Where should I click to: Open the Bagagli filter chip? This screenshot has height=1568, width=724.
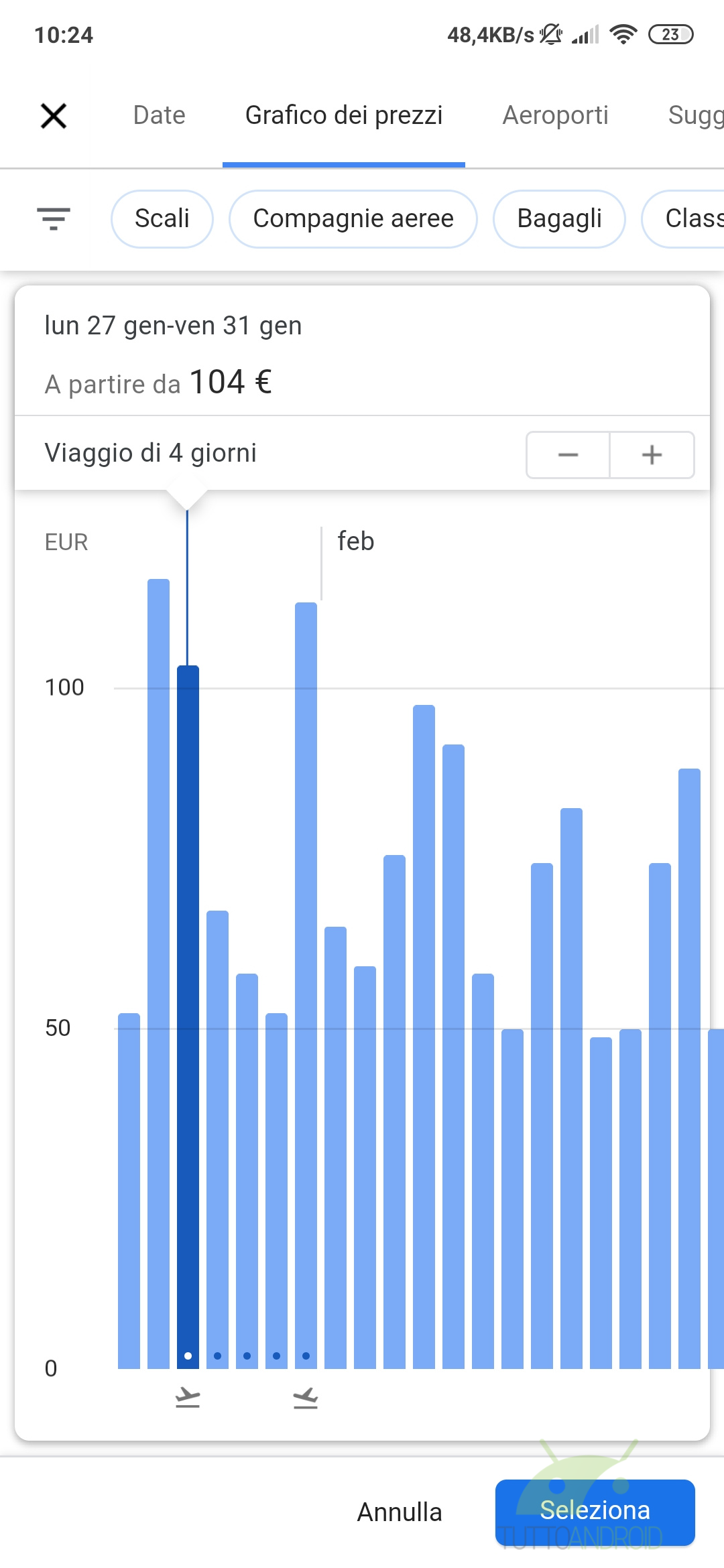[x=560, y=219]
